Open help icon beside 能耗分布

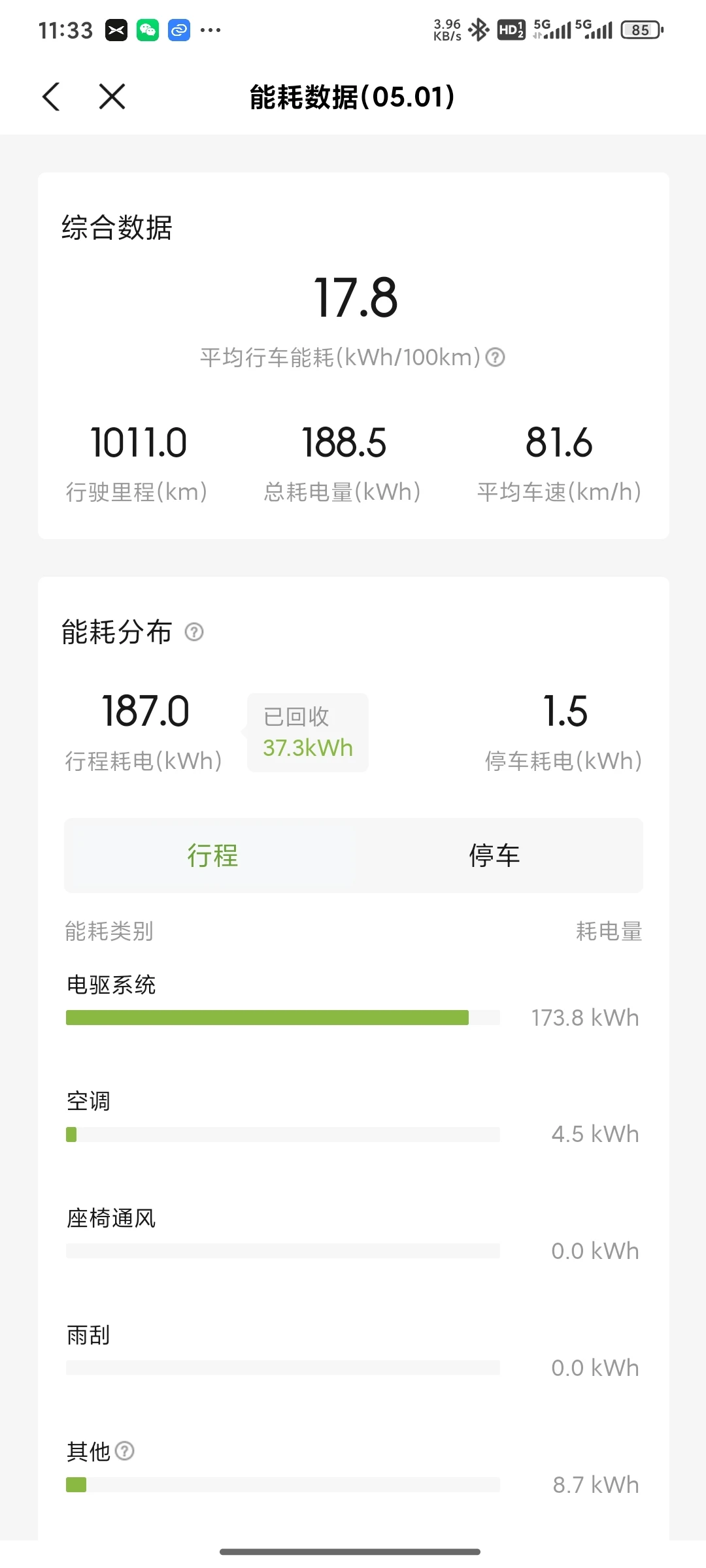194,632
